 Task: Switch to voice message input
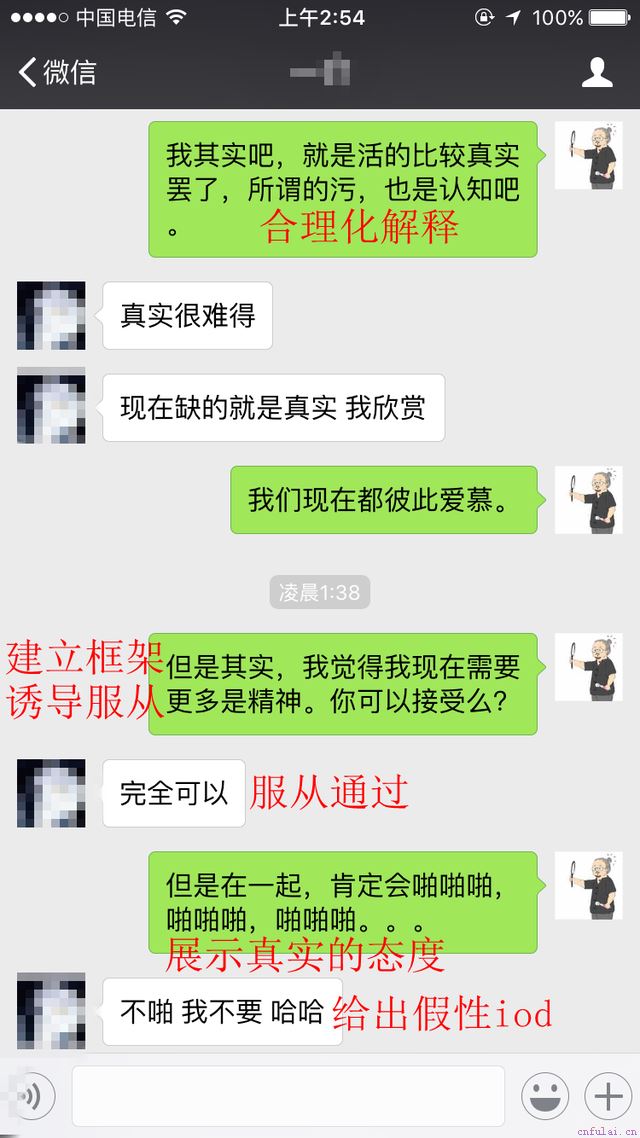tap(31, 1097)
